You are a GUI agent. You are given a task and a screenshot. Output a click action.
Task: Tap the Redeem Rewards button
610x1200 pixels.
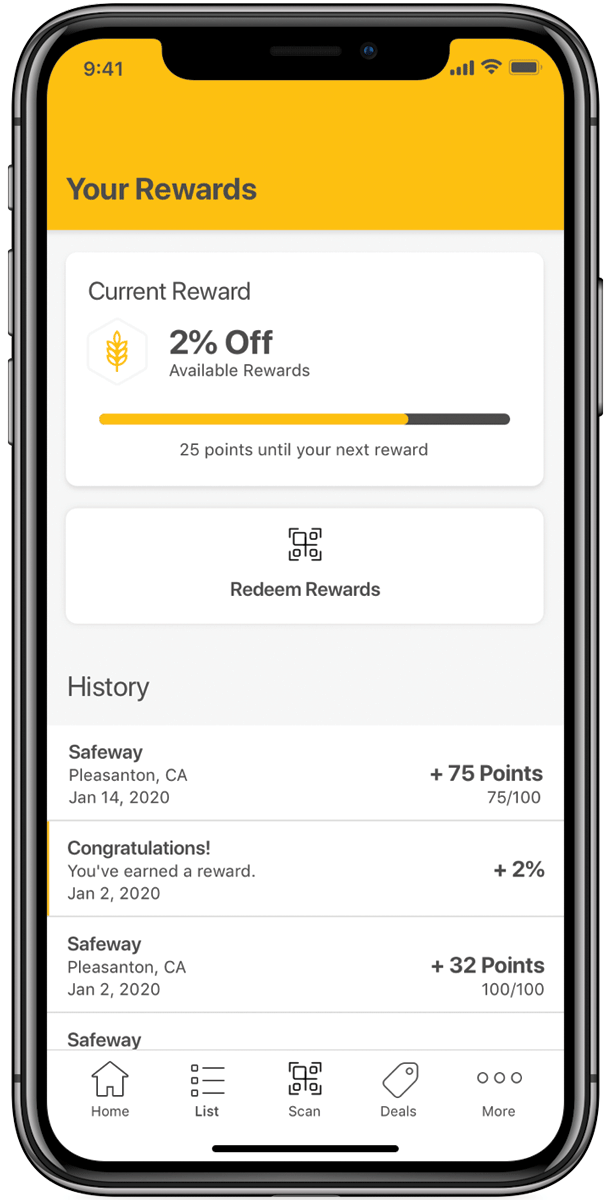(305, 566)
